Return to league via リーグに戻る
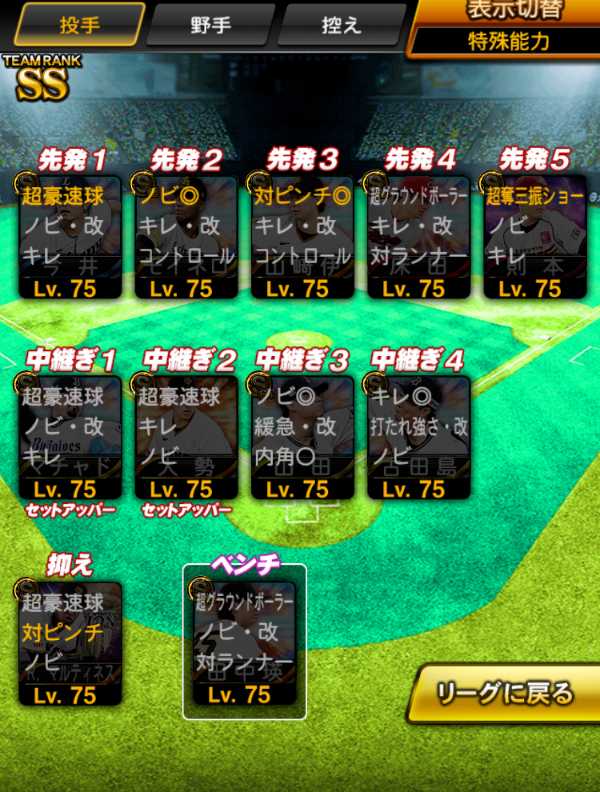This screenshot has height=792, width=600. pyautogui.click(x=506, y=692)
